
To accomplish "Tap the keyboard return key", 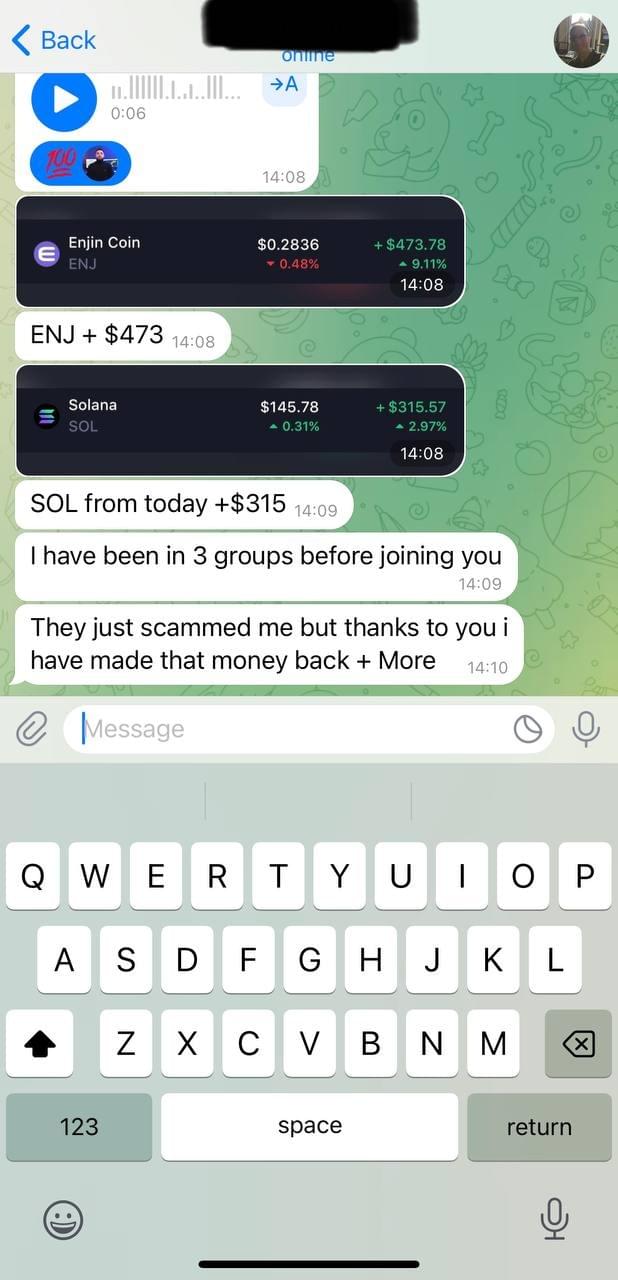I will point(539,1127).
